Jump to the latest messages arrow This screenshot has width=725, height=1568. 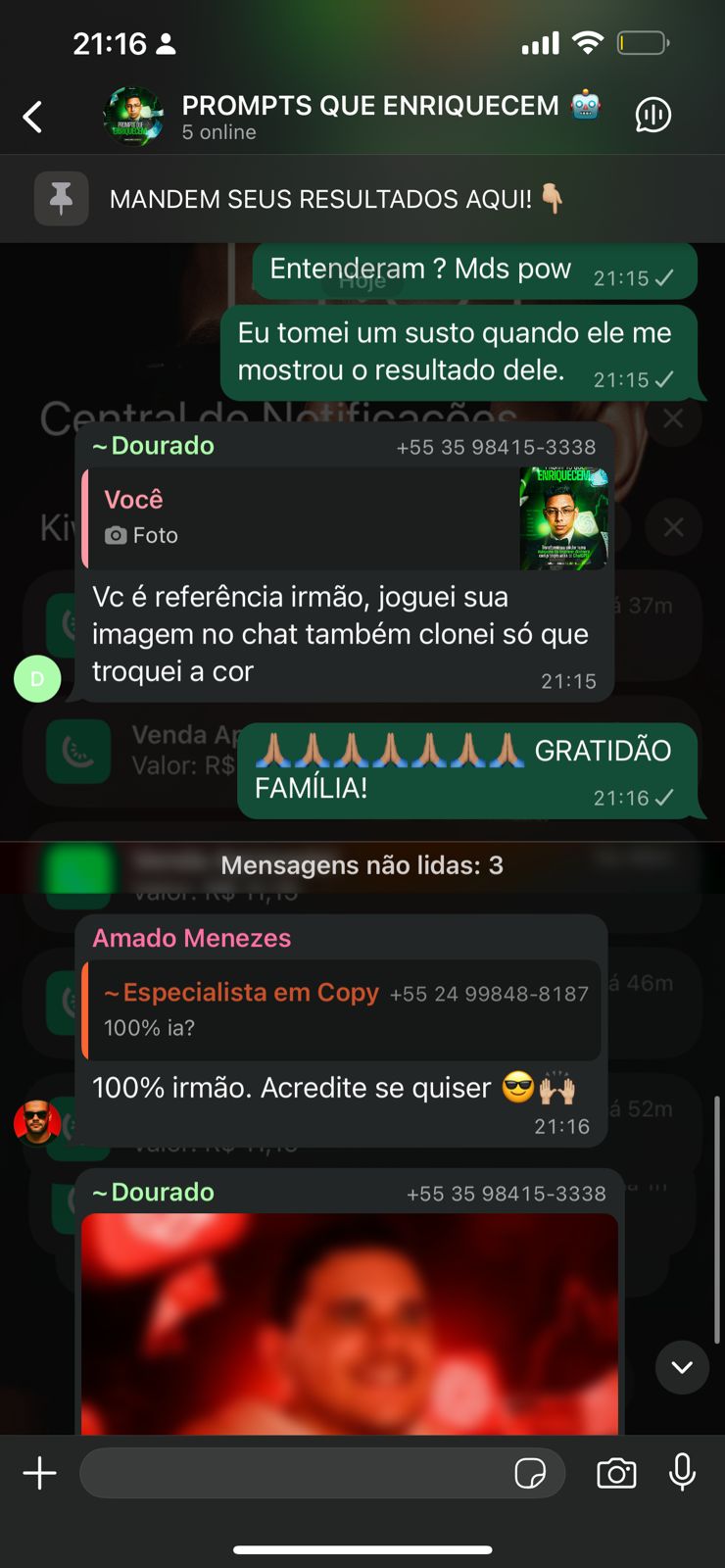click(682, 1366)
